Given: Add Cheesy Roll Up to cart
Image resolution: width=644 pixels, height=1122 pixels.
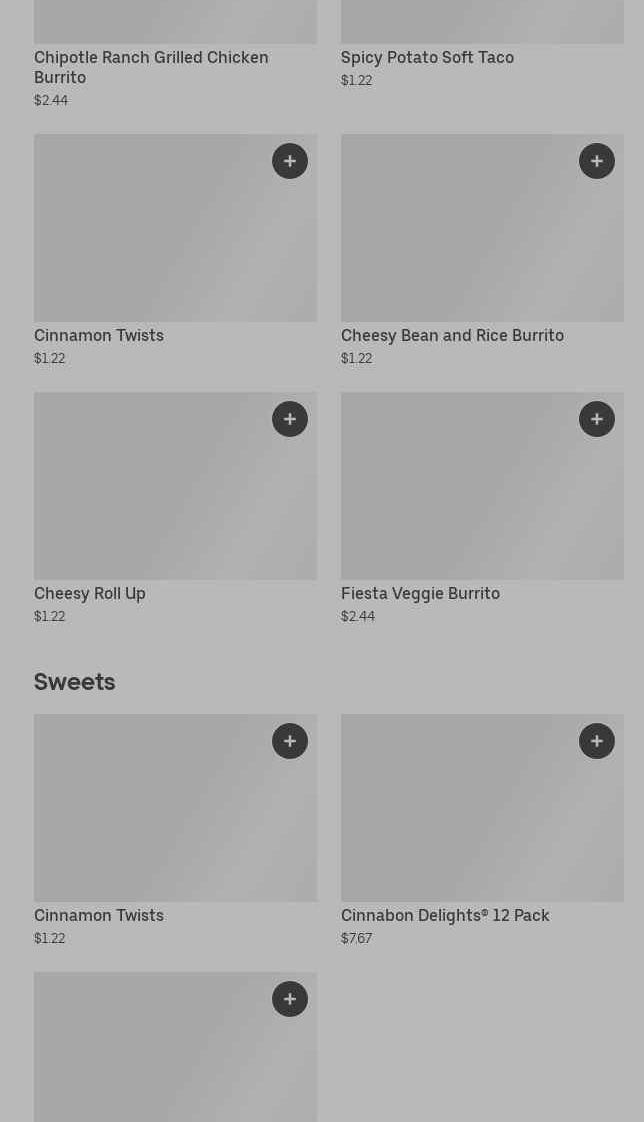Looking at the screenshot, I should (290, 419).
